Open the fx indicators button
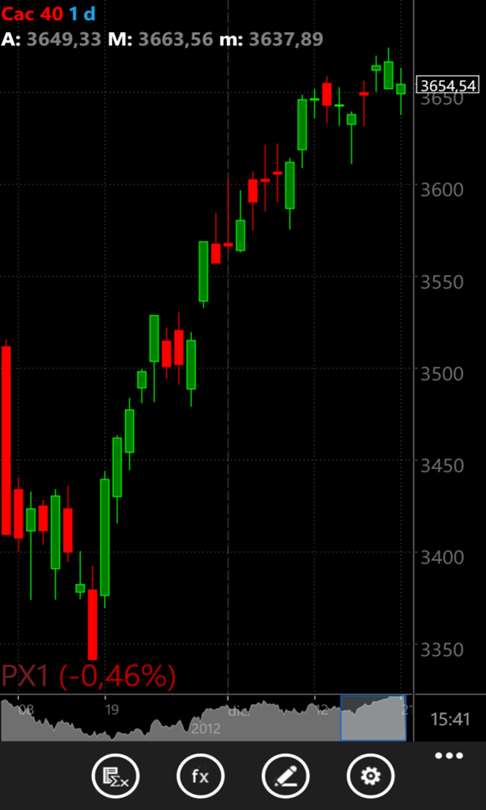This screenshot has width=486, height=810. [200, 775]
